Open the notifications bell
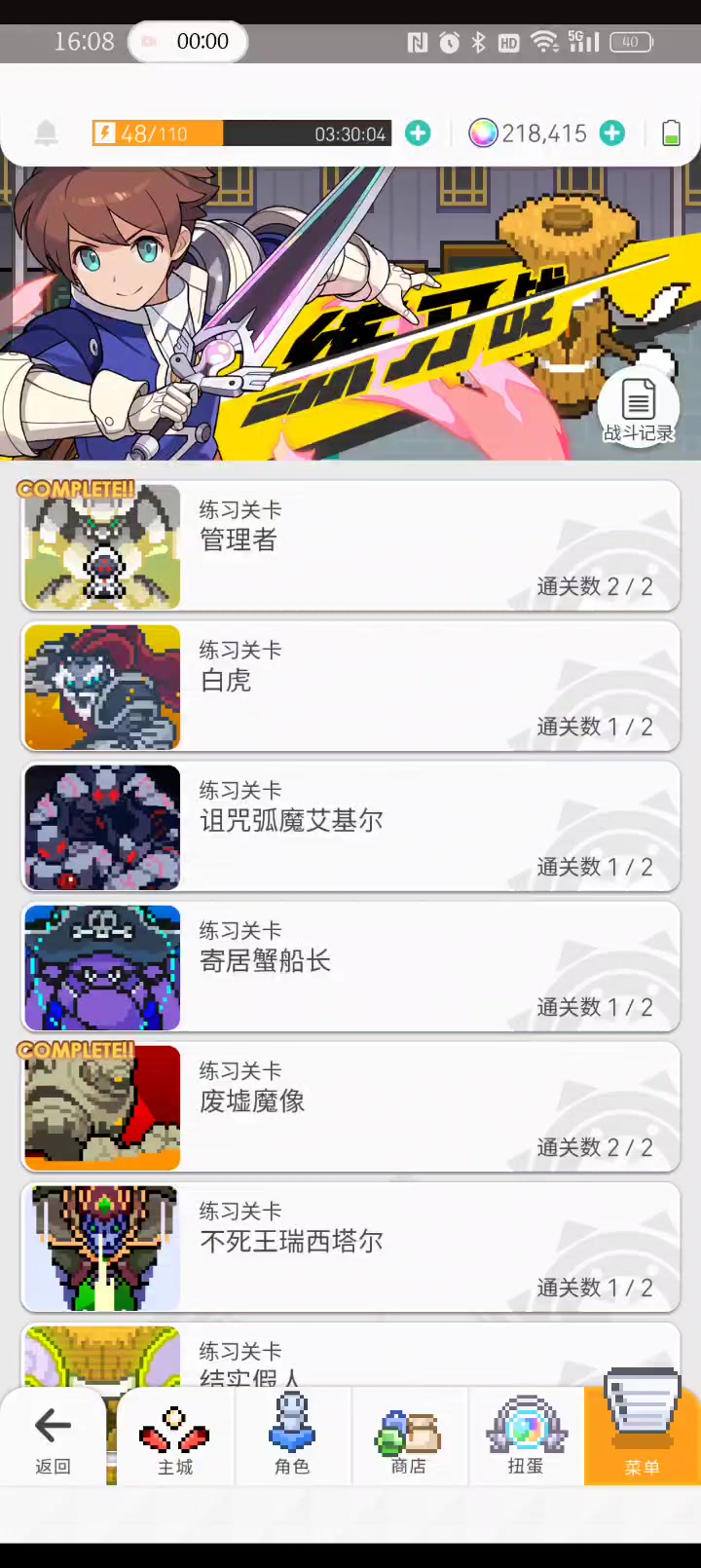The height and width of the screenshot is (1568, 701). click(46, 133)
